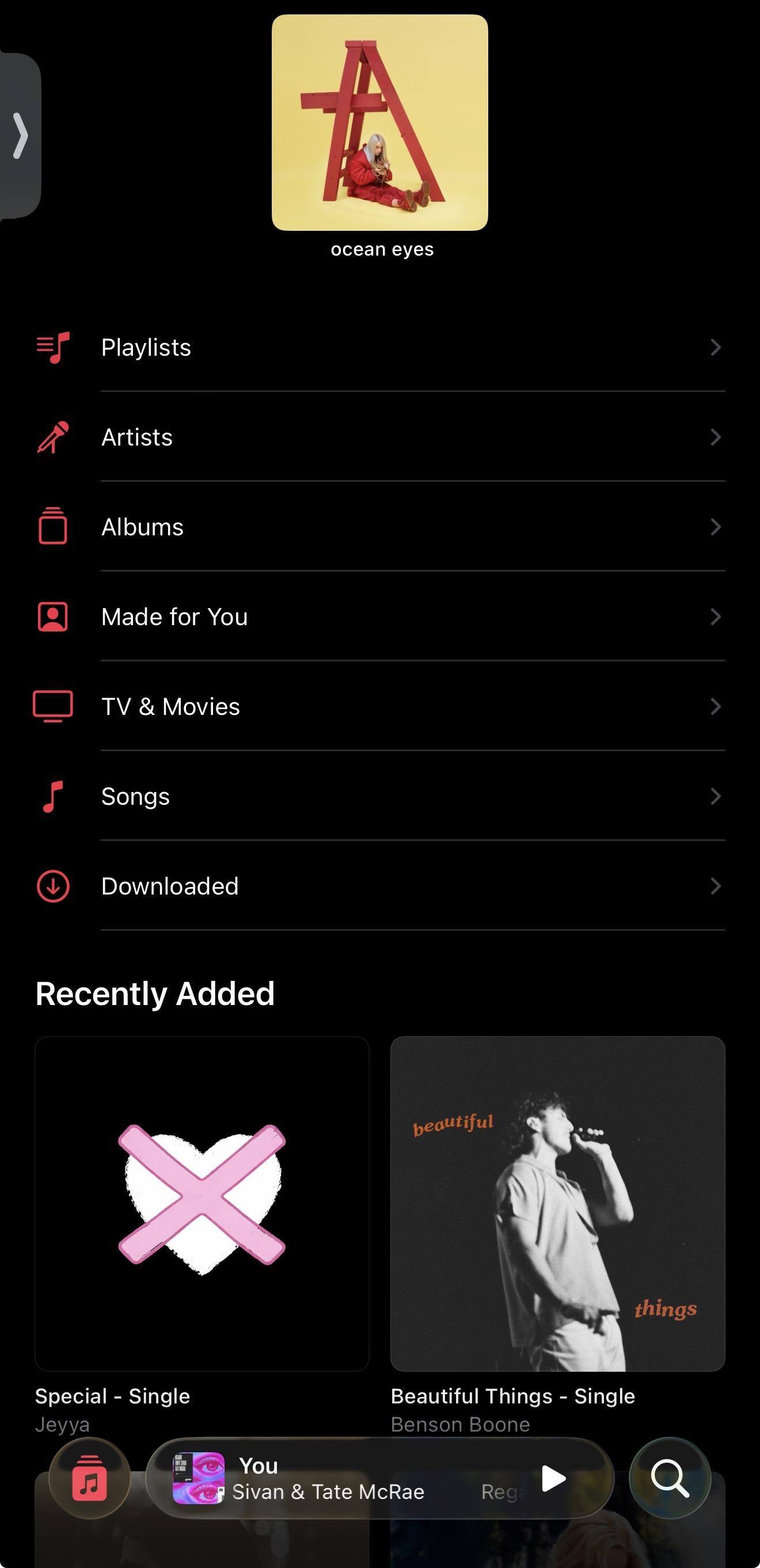Expand the side panel arrow handle
This screenshot has width=760, height=1568.
[x=20, y=135]
